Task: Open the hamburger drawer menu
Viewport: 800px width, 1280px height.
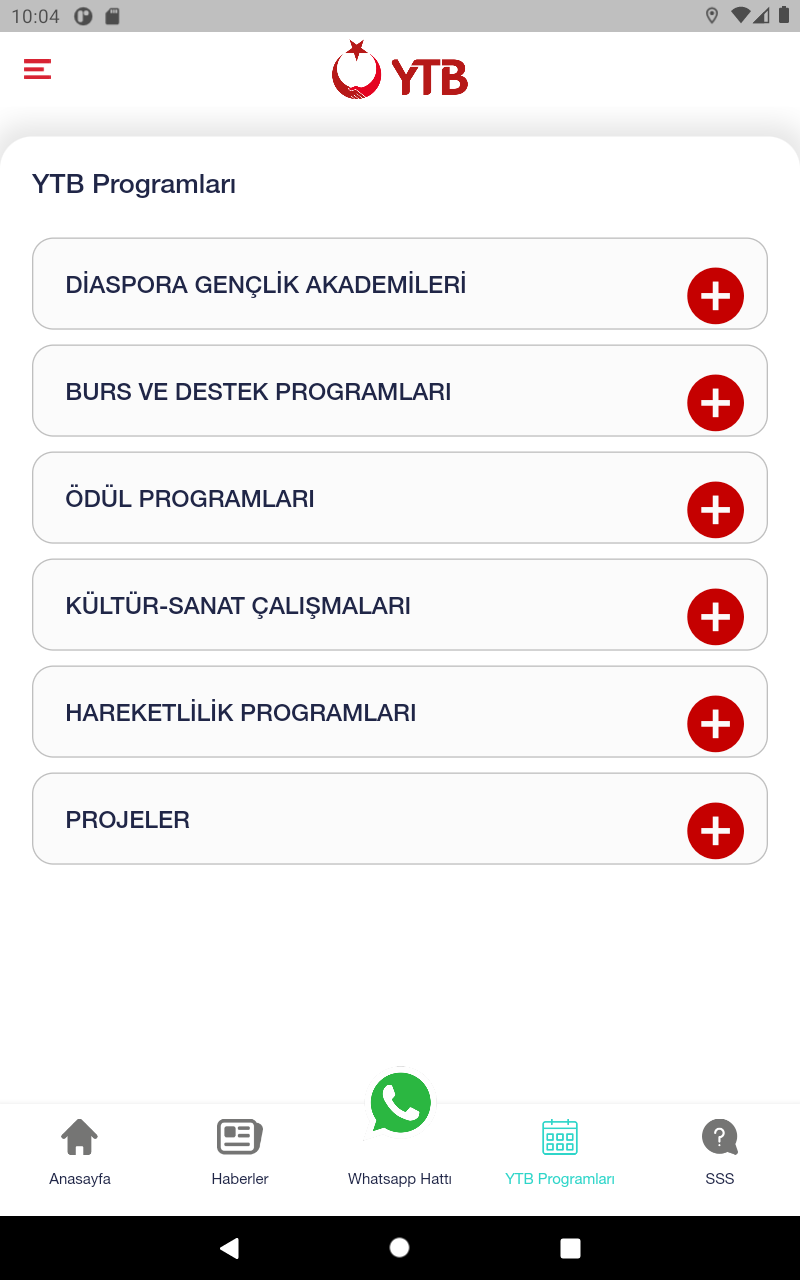Action: tap(37, 69)
